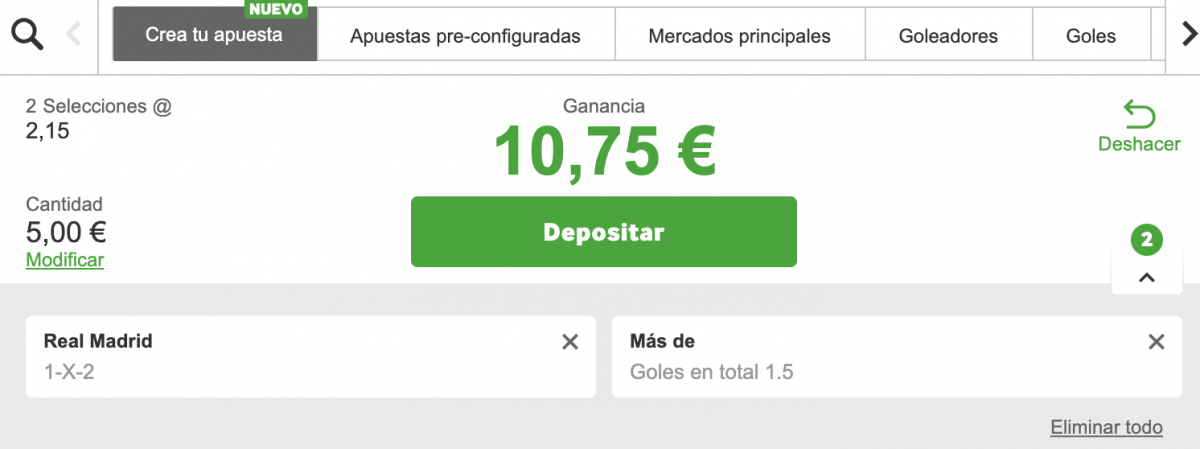This screenshot has width=1200, height=449.
Task: Go to previous market tabs arrow
Action: click(x=72, y=35)
